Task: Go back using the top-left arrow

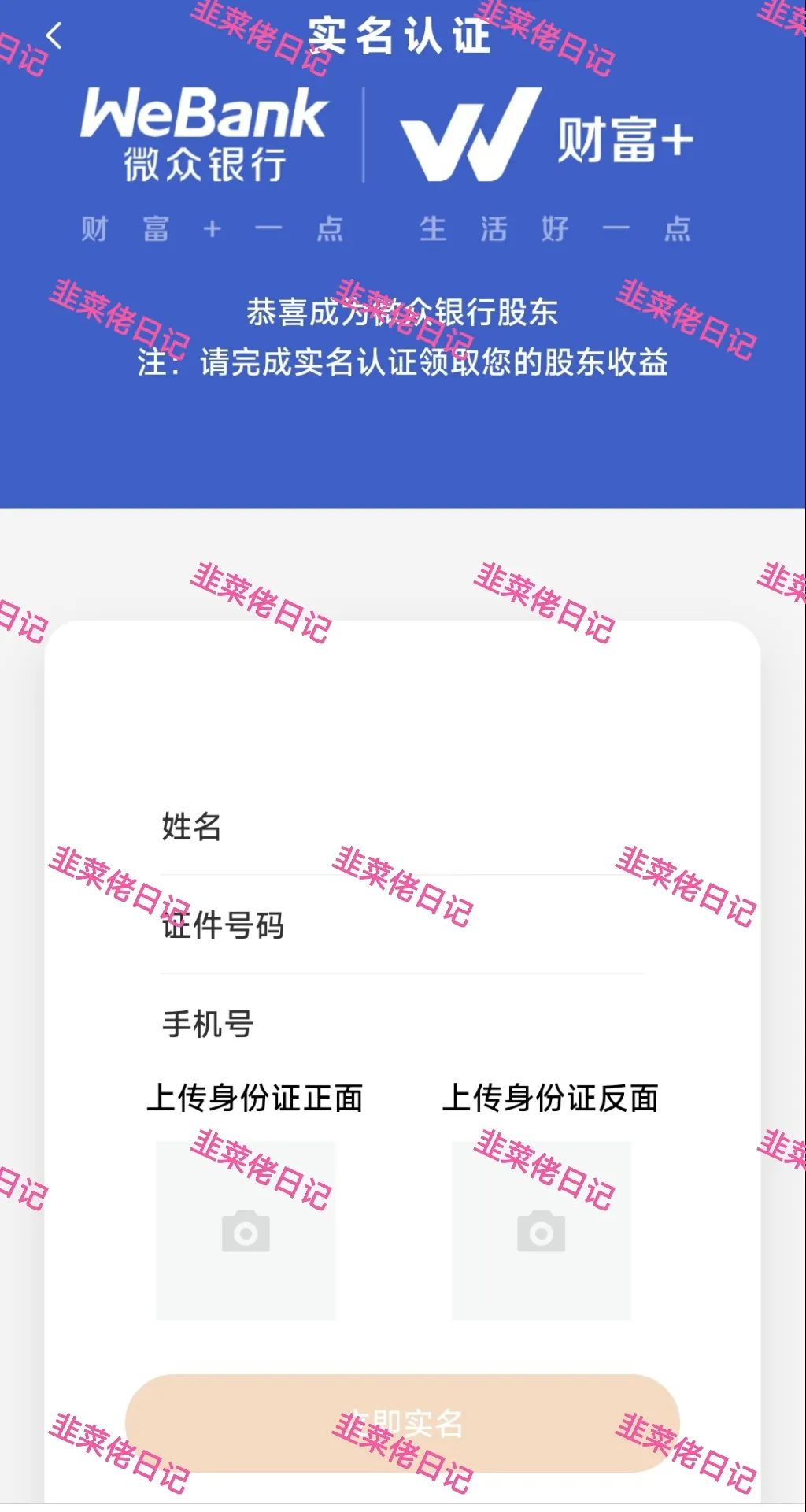Action: [x=54, y=36]
